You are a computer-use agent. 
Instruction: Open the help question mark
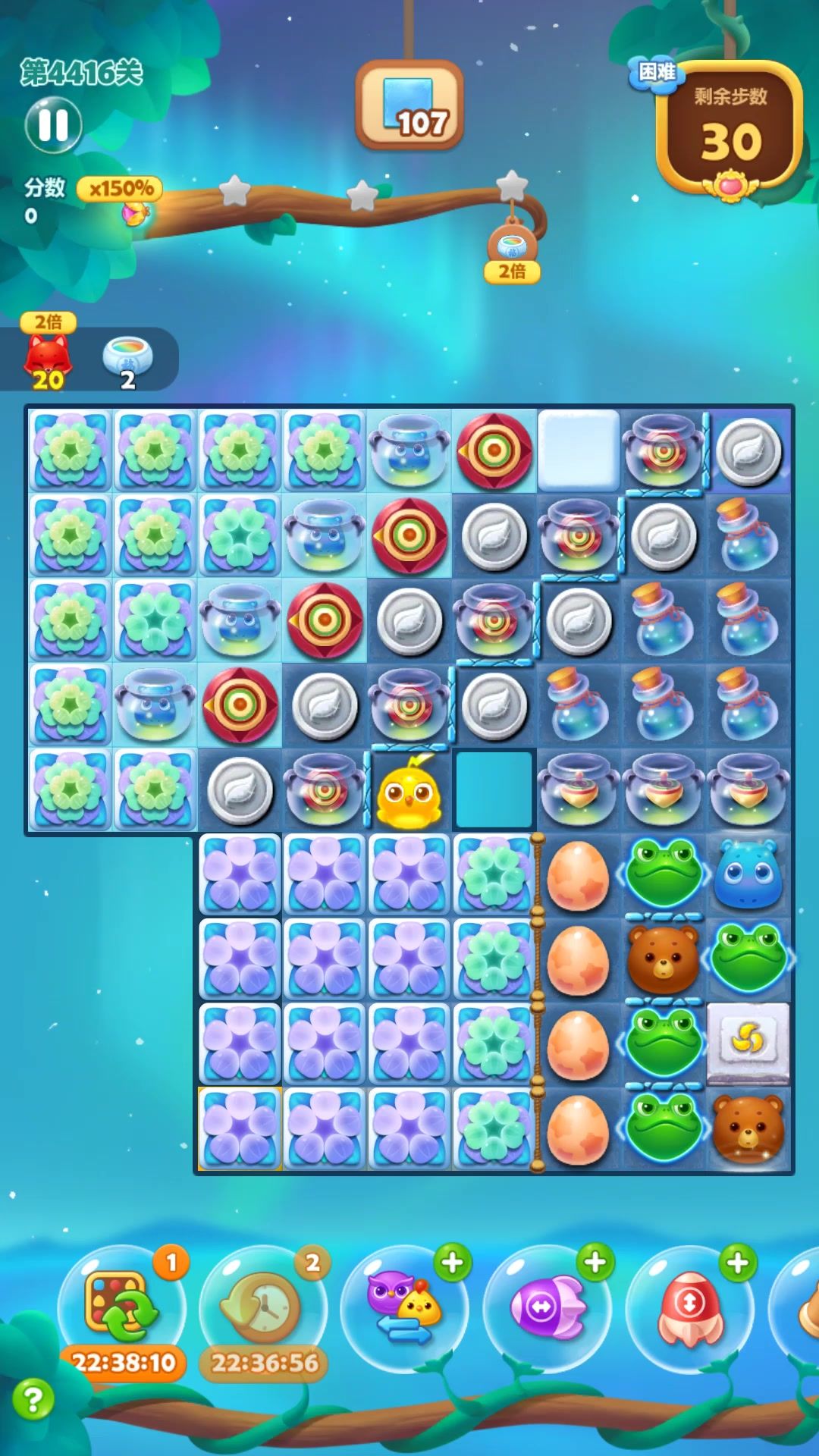33,1399
